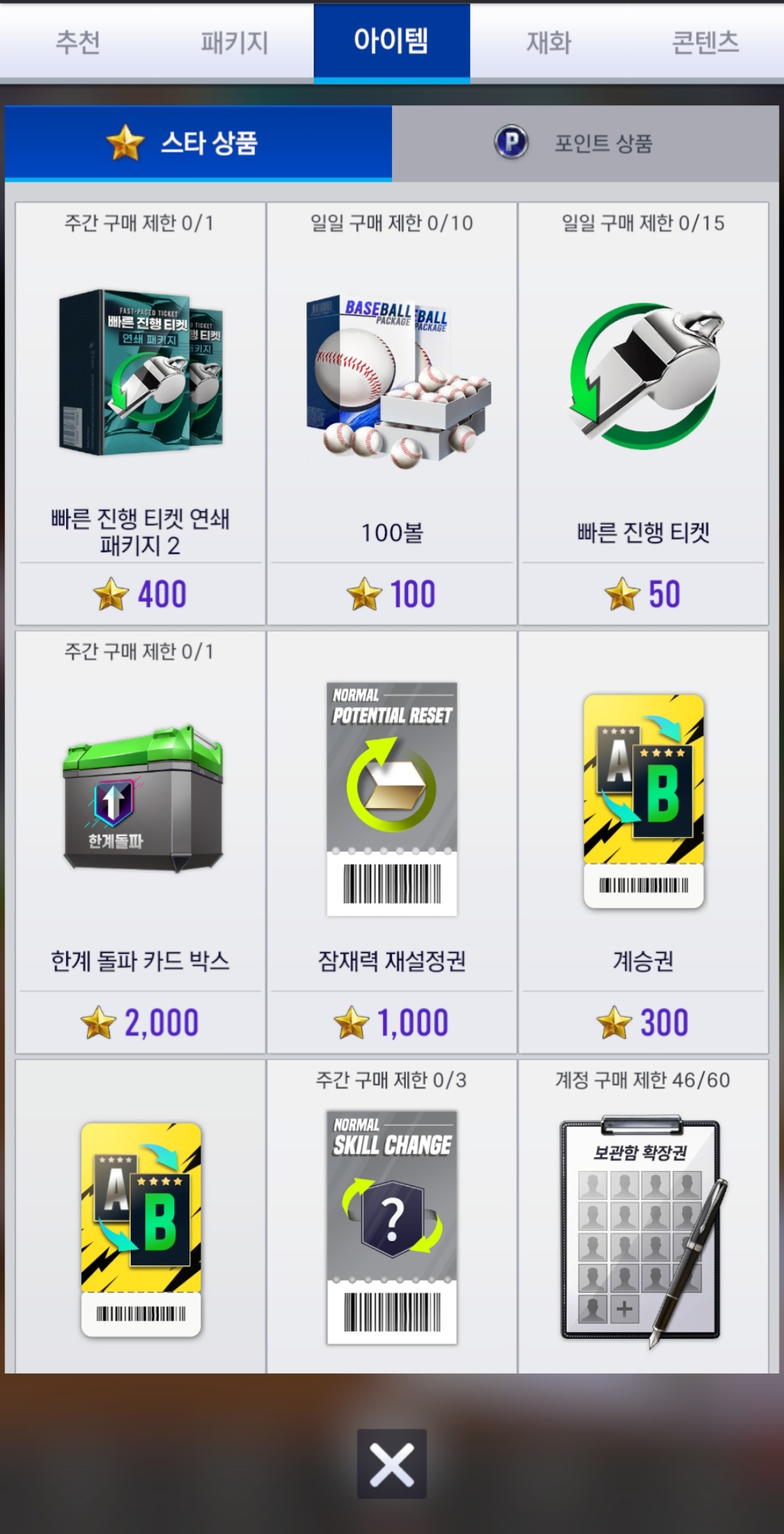Choose the 잠재력 재설정권 ticket
This screenshot has height=1534, width=784.
[x=391, y=842]
